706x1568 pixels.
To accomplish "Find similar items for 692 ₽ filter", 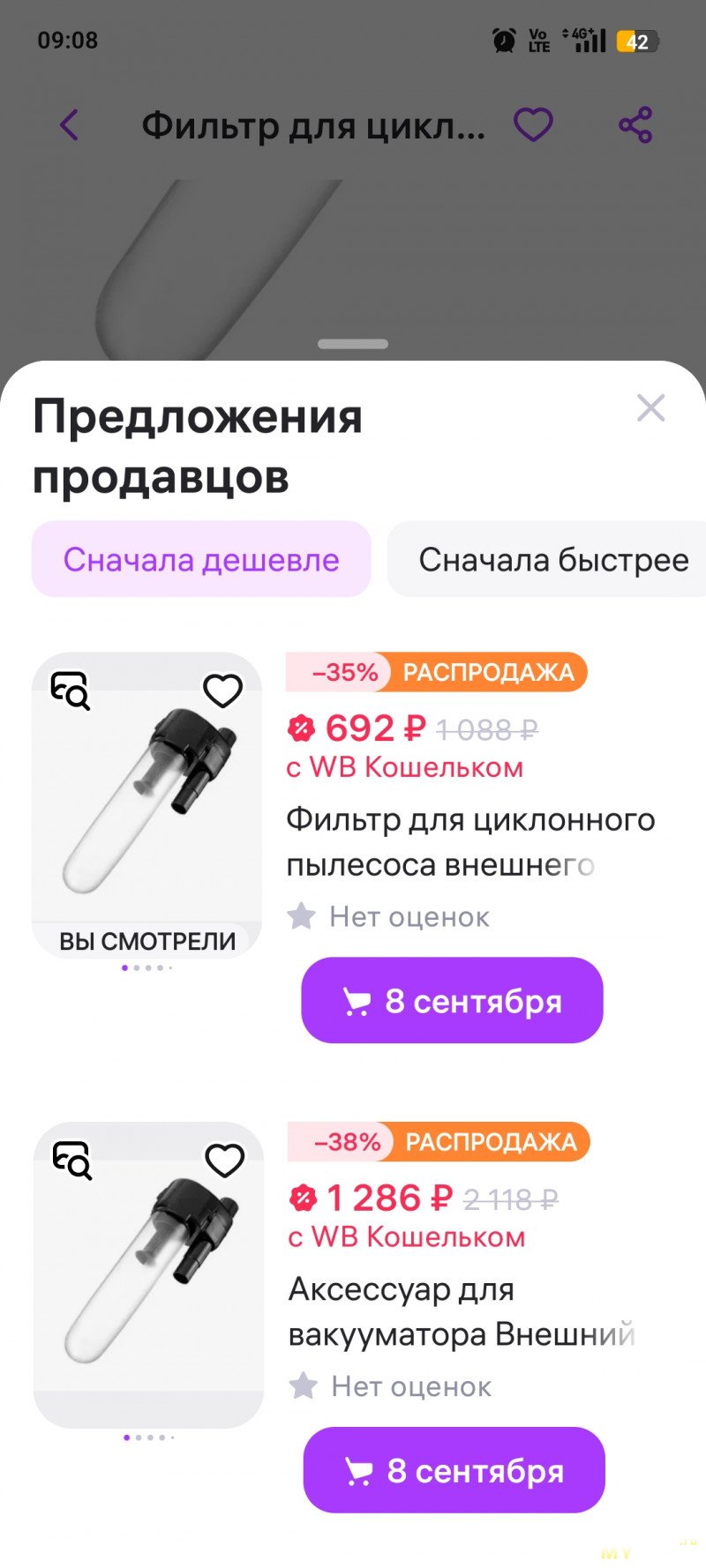I will tap(71, 691).
